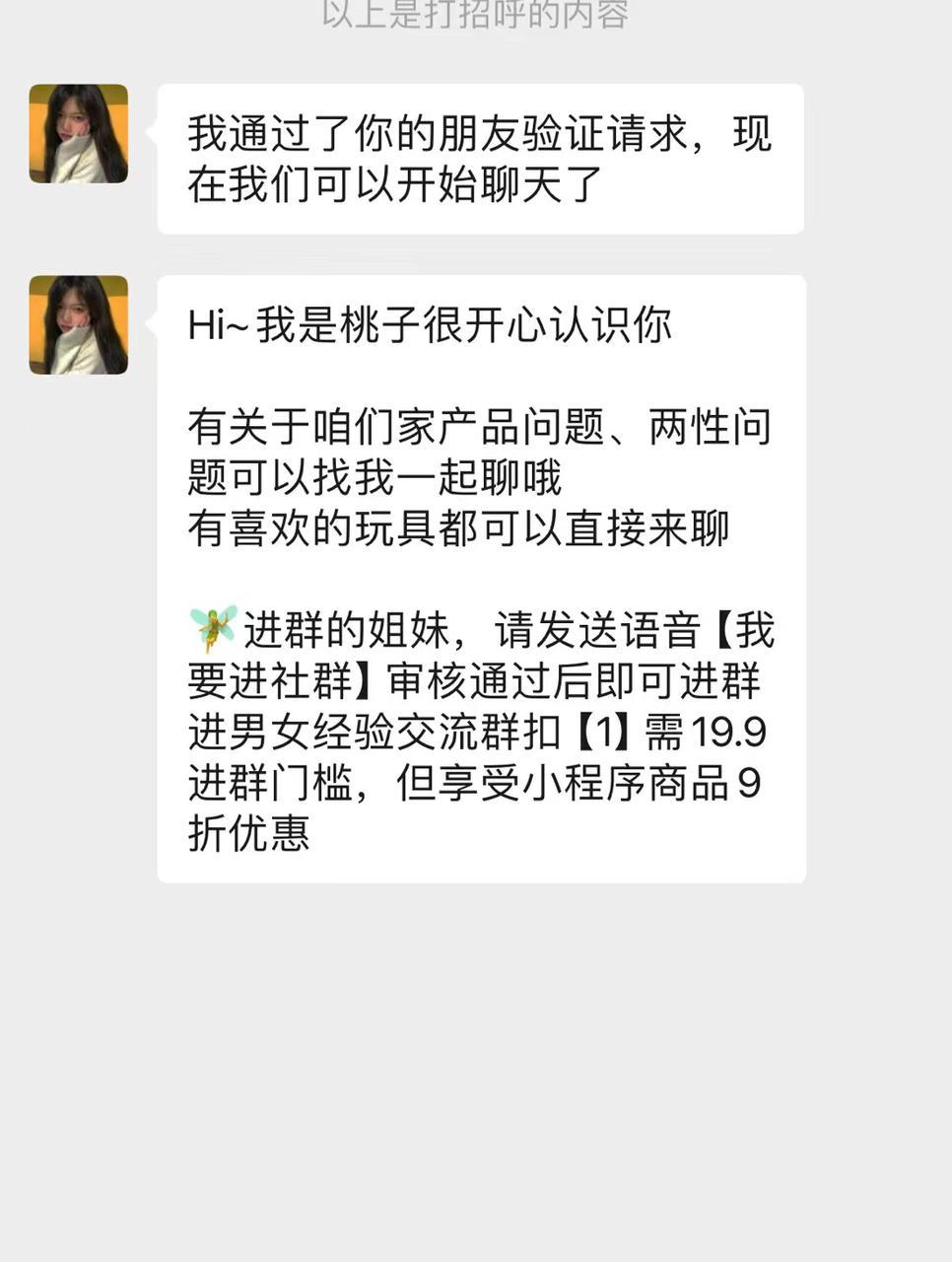Click the fairy emoji in 桃子's message

coord(208,626)
